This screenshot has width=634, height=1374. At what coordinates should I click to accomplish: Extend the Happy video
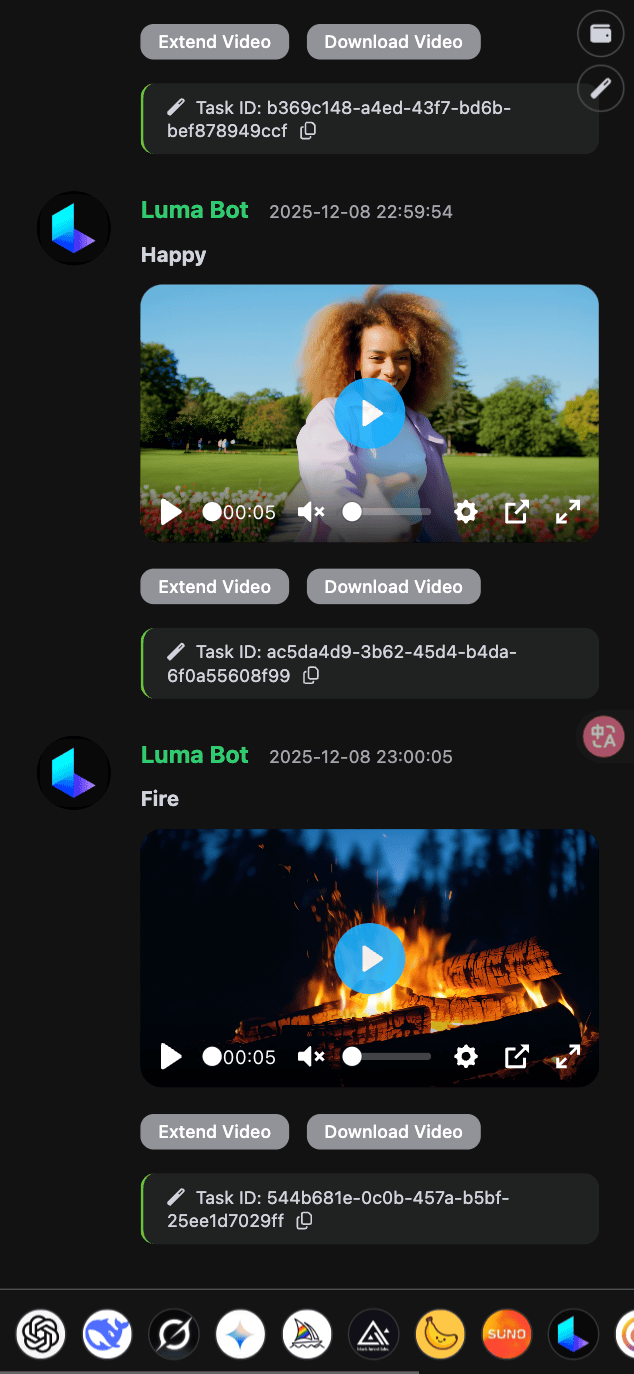(214, 587)
